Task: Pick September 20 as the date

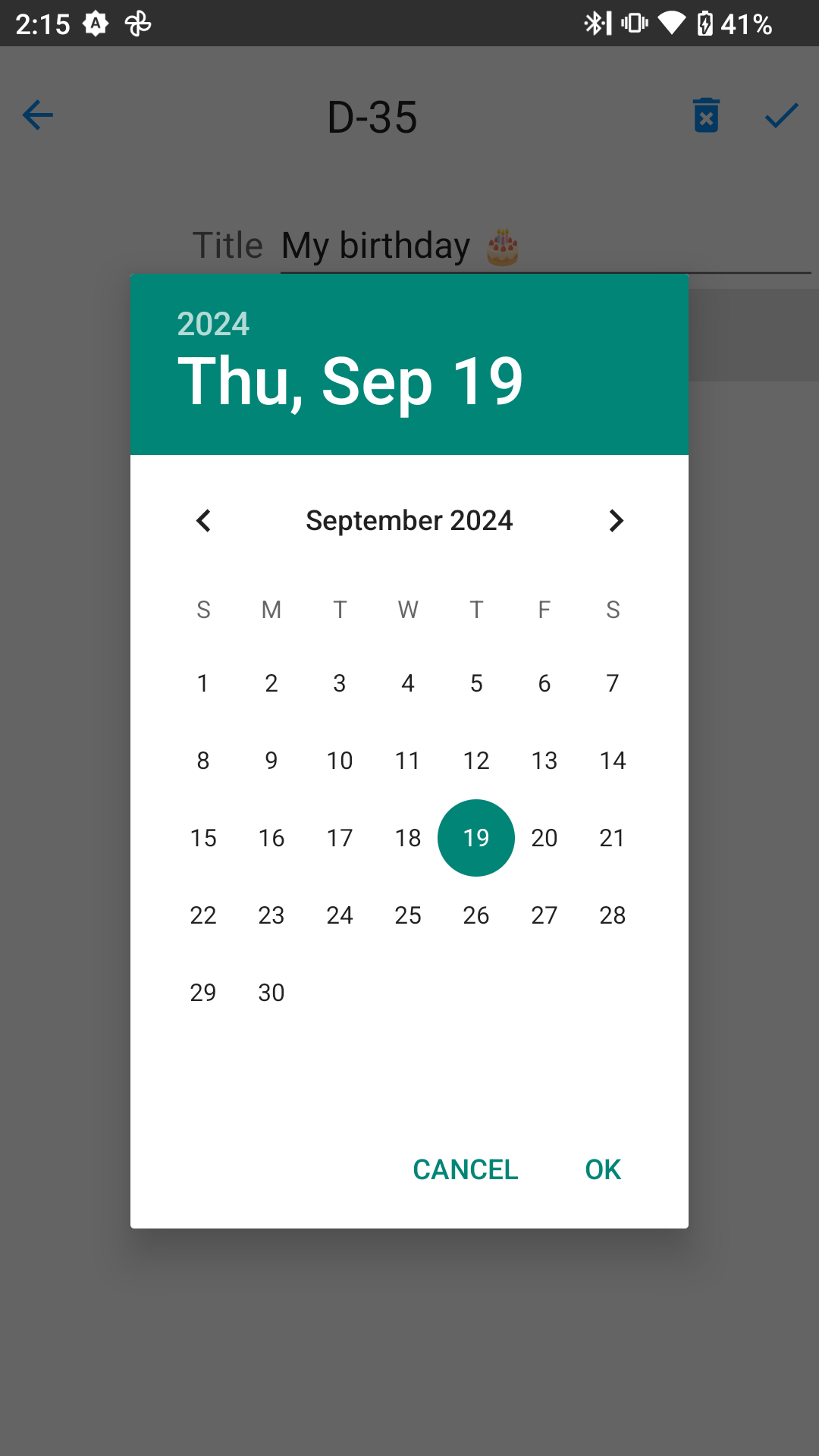Action: (x=544, y=838)
